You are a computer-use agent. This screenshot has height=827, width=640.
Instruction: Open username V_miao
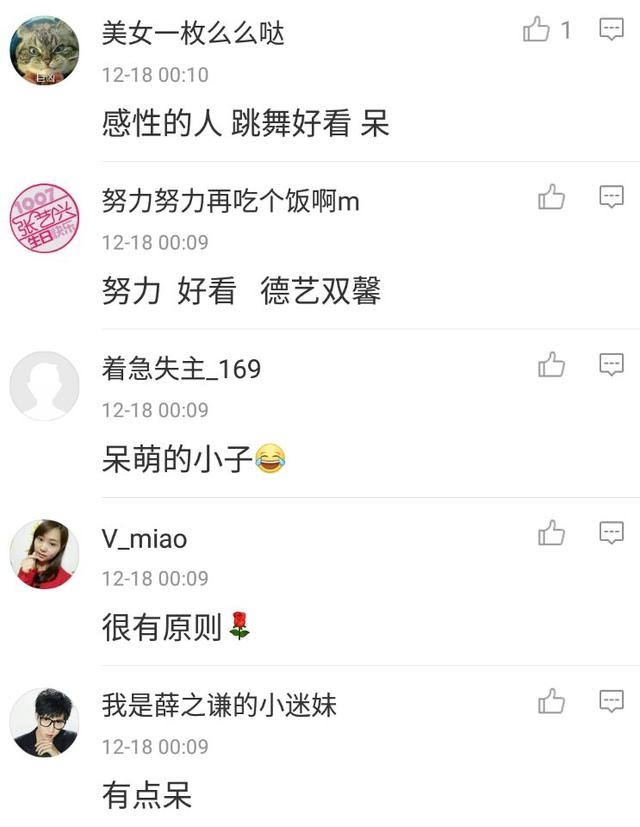tap(144, 539)
